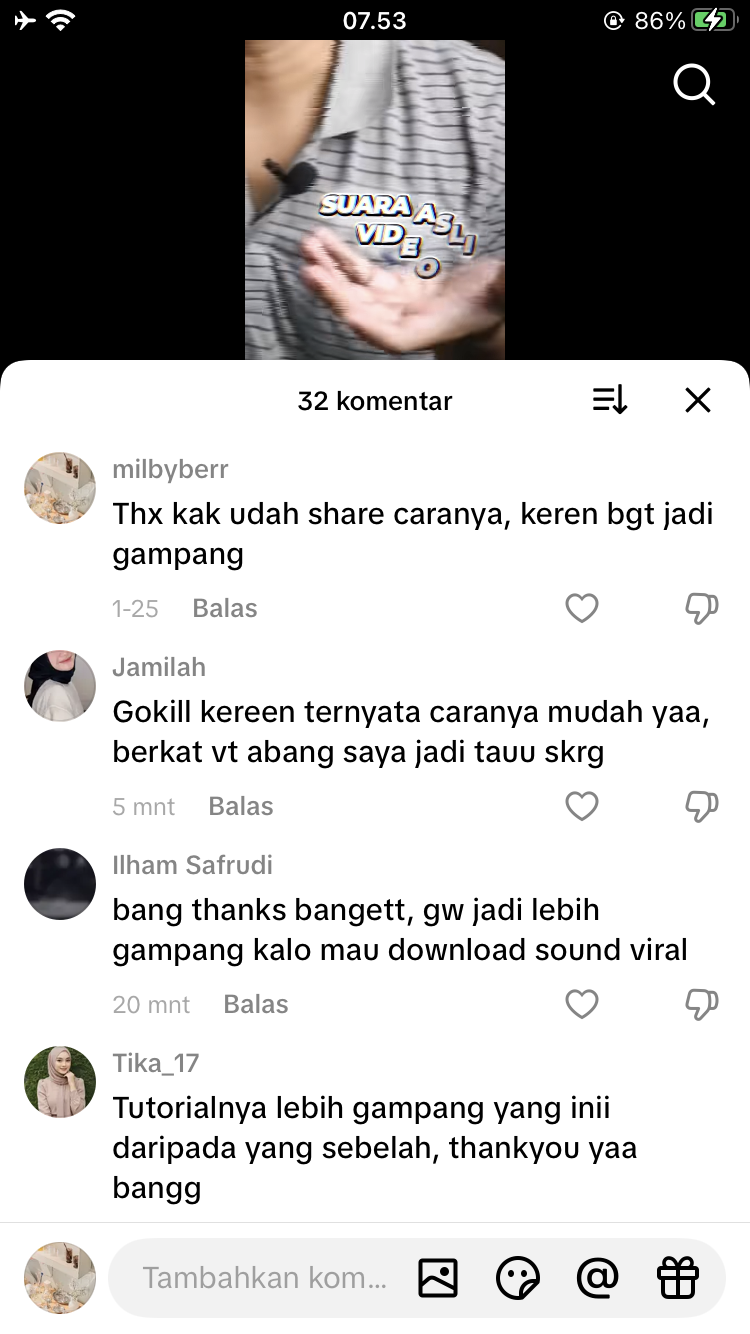Mention a user with the @ icon

coord(598,1278)
